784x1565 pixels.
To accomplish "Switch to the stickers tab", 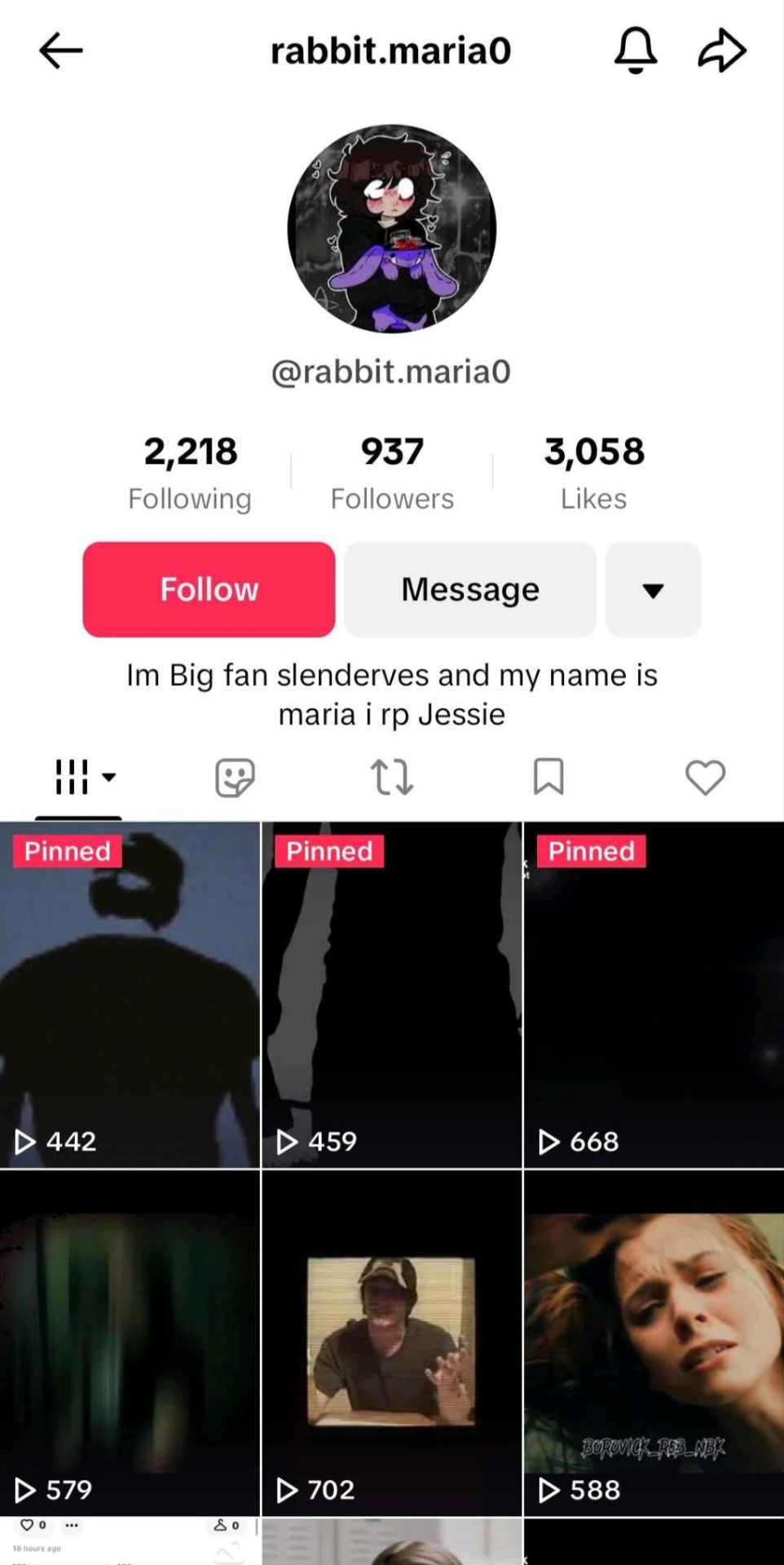I will coord(235,777).
